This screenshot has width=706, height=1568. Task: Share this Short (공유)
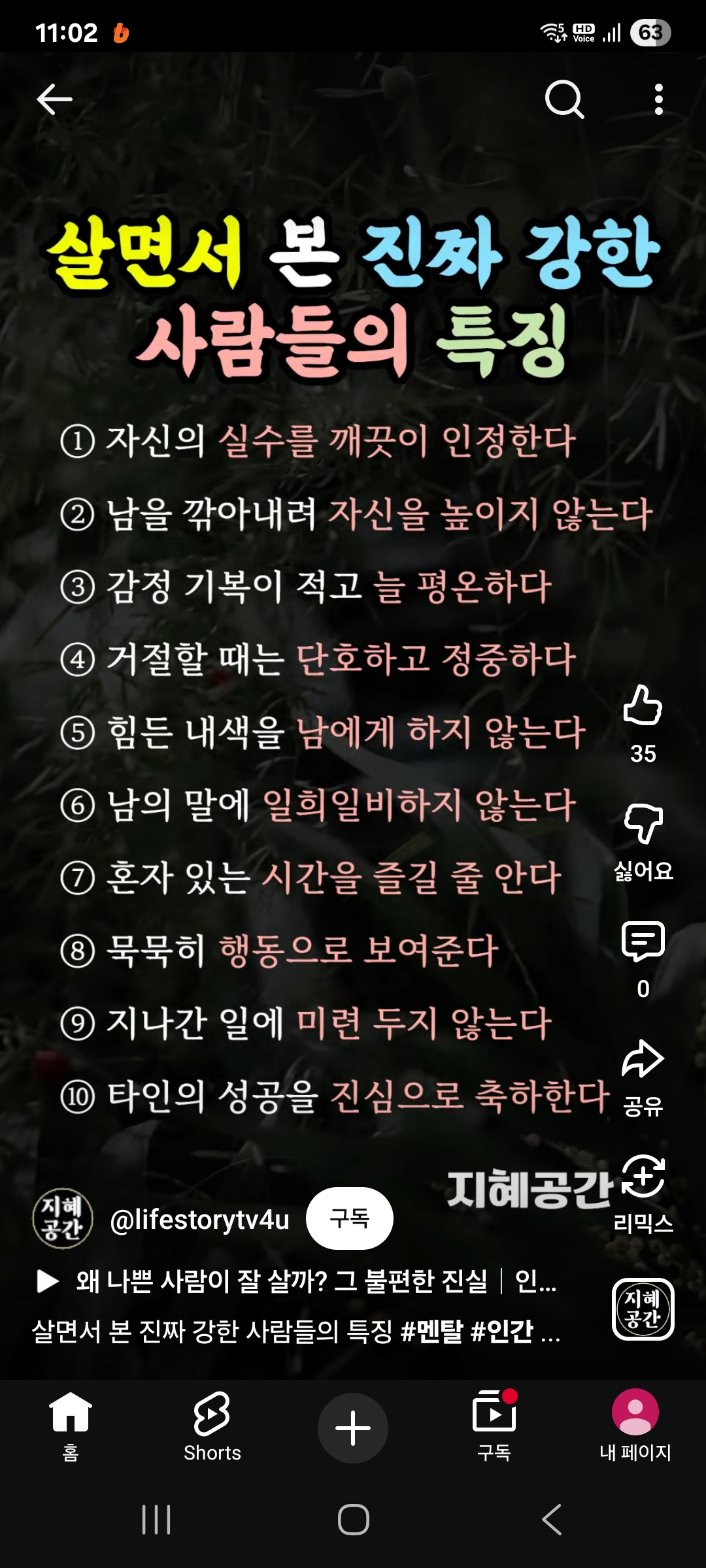click(x=643, y=1060)
